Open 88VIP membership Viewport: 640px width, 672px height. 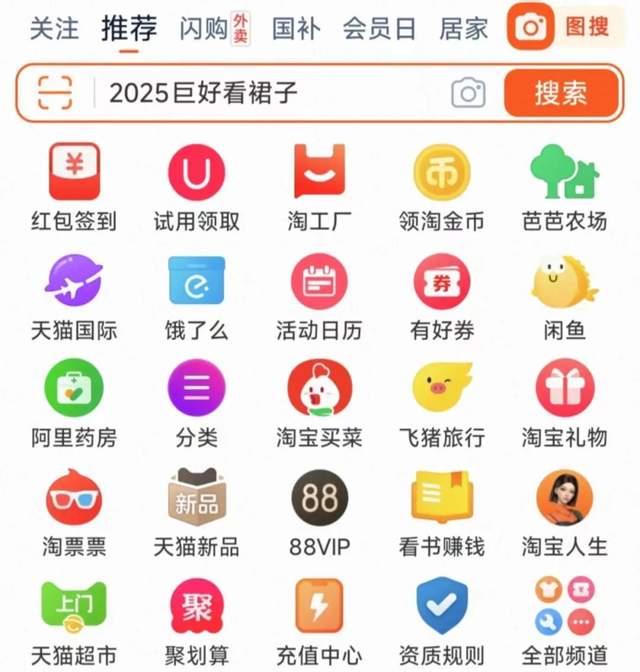point(319,513)
